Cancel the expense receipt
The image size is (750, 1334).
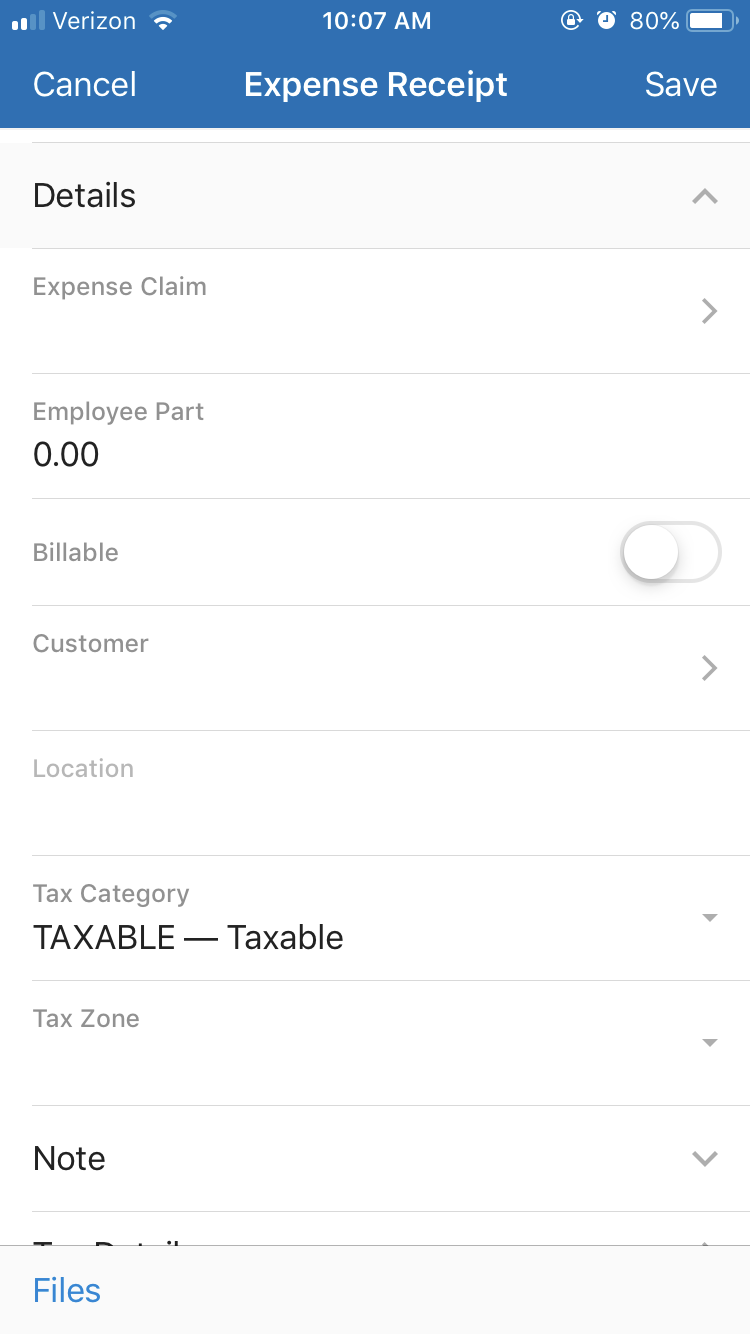coord(85,85)
